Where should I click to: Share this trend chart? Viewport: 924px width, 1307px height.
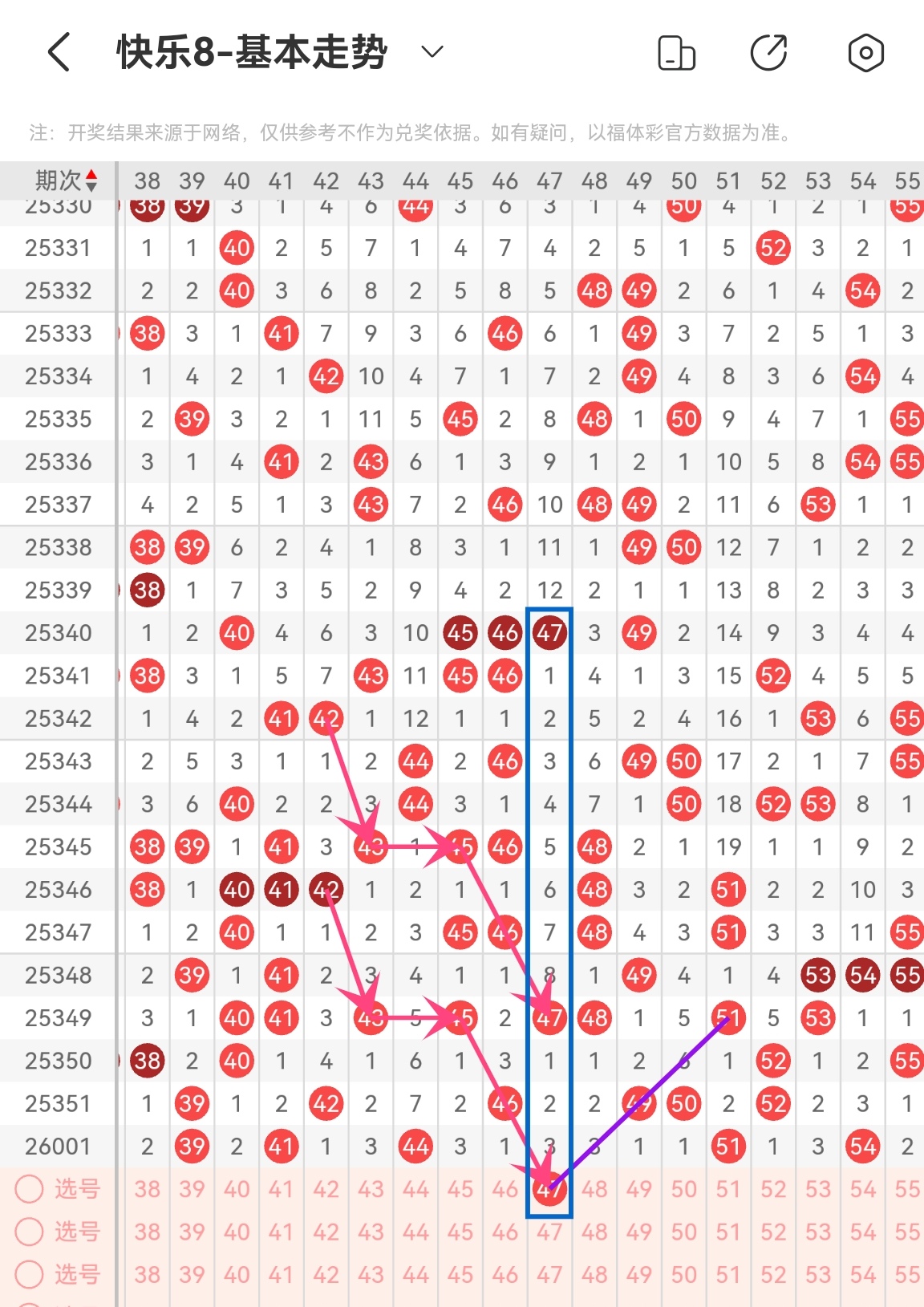coord(768,54)
